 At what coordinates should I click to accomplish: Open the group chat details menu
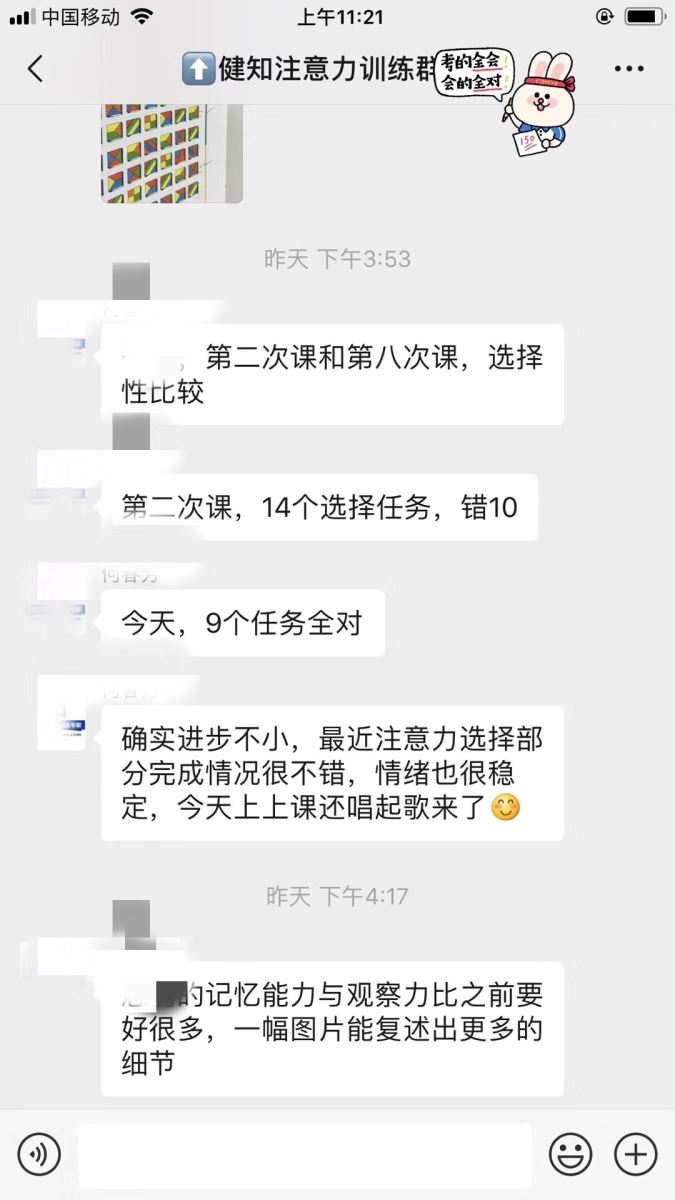point(629,69)
